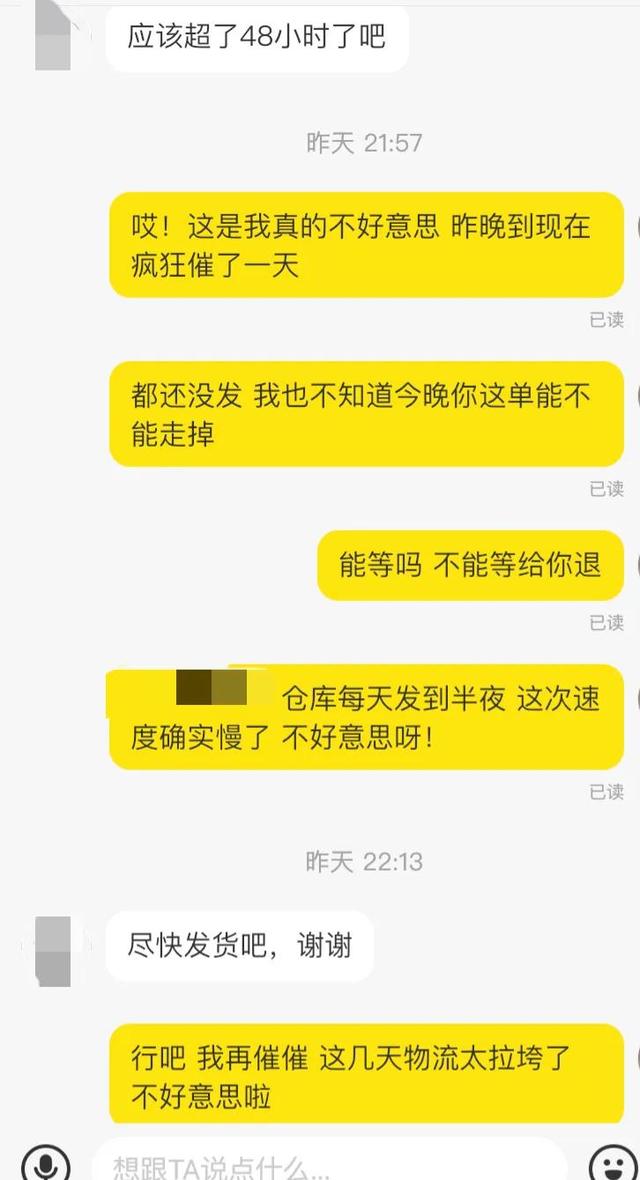Open sender's avatar beside "应该超了48小时了吧"
Viewport: 640px width, 1180px height.
coord(53,36)
